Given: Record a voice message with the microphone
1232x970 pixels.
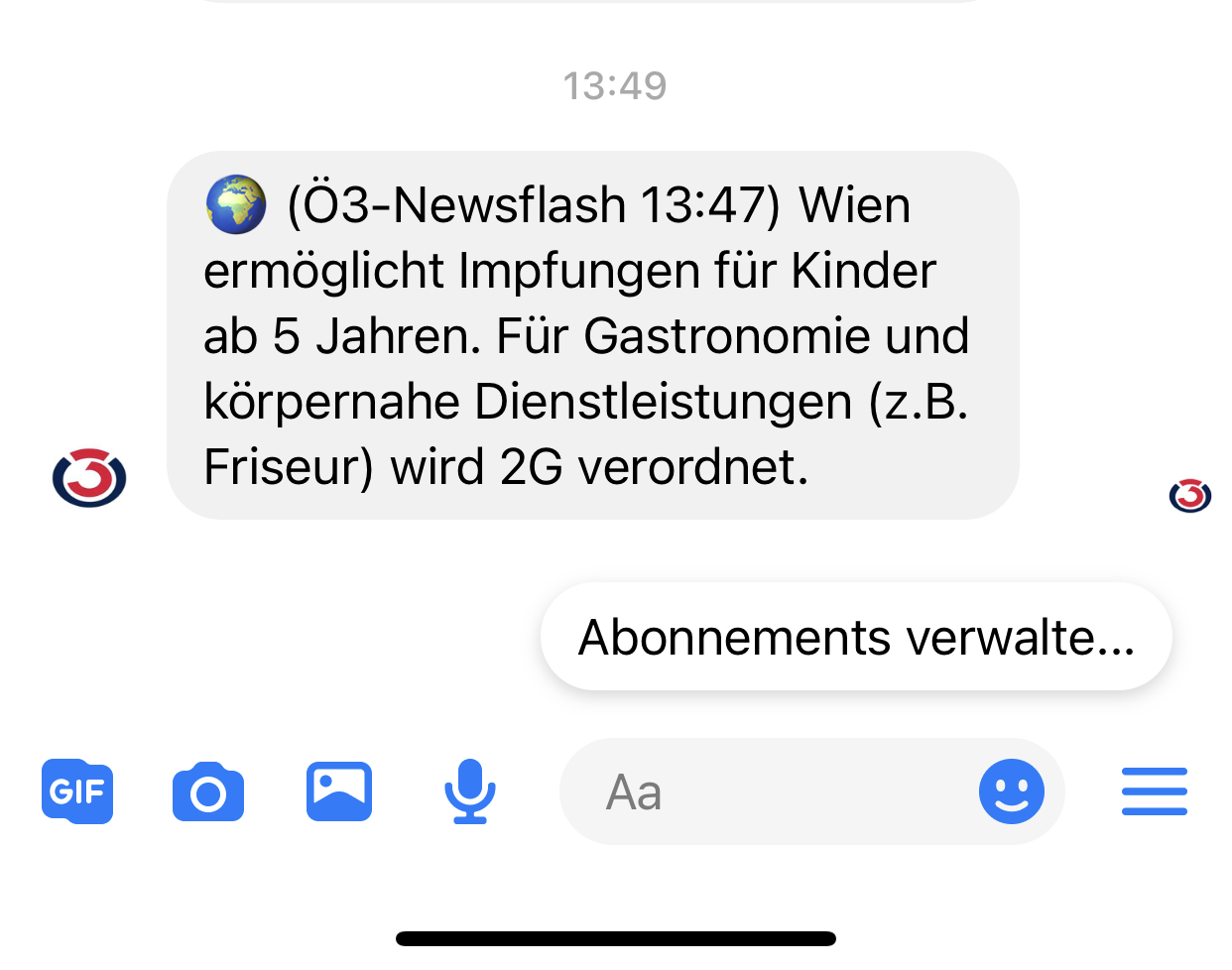Looking at the screenshot, I should pyautogui.click(x=469, y=791).
